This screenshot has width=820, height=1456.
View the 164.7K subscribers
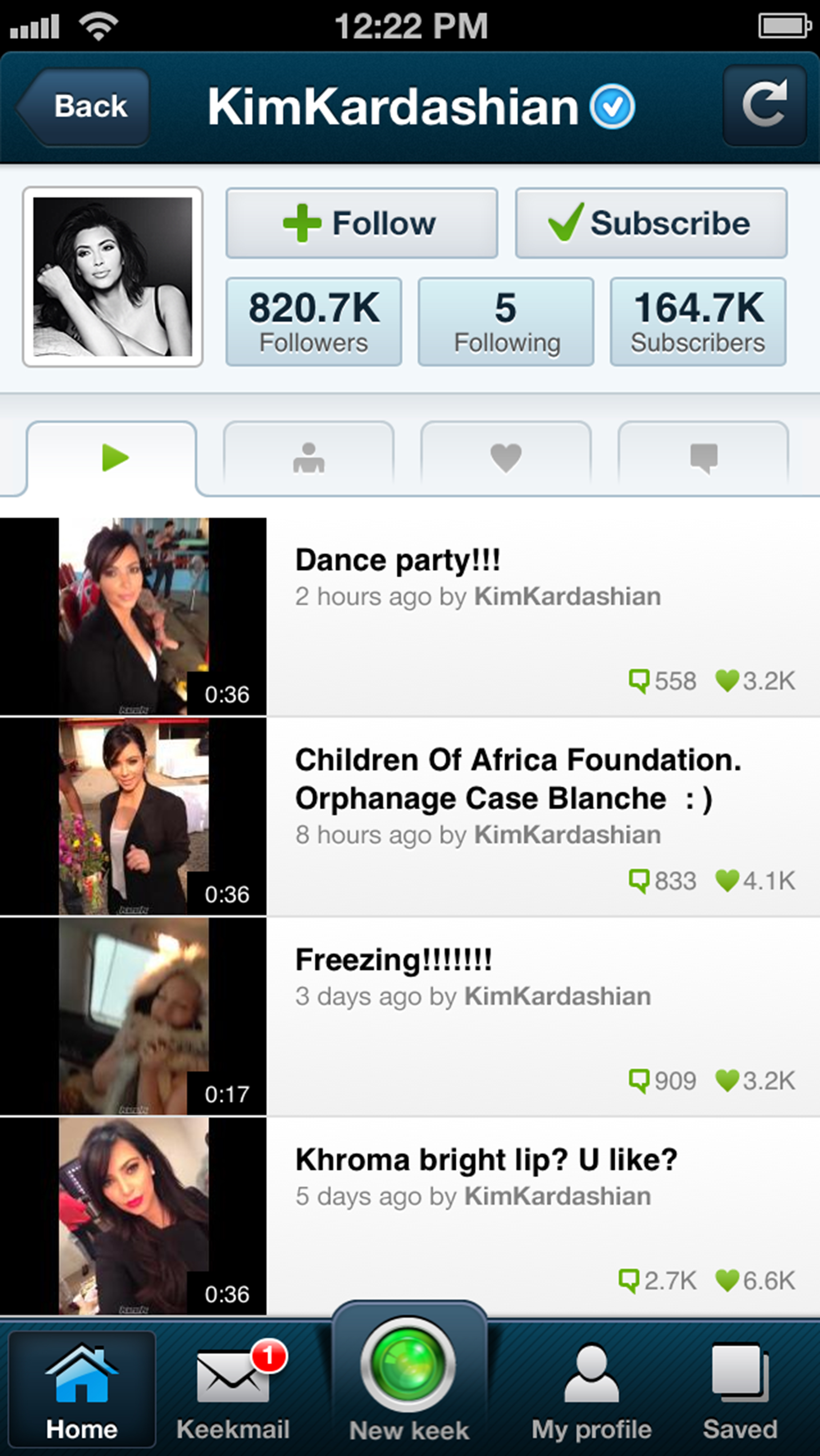point(698,321)
